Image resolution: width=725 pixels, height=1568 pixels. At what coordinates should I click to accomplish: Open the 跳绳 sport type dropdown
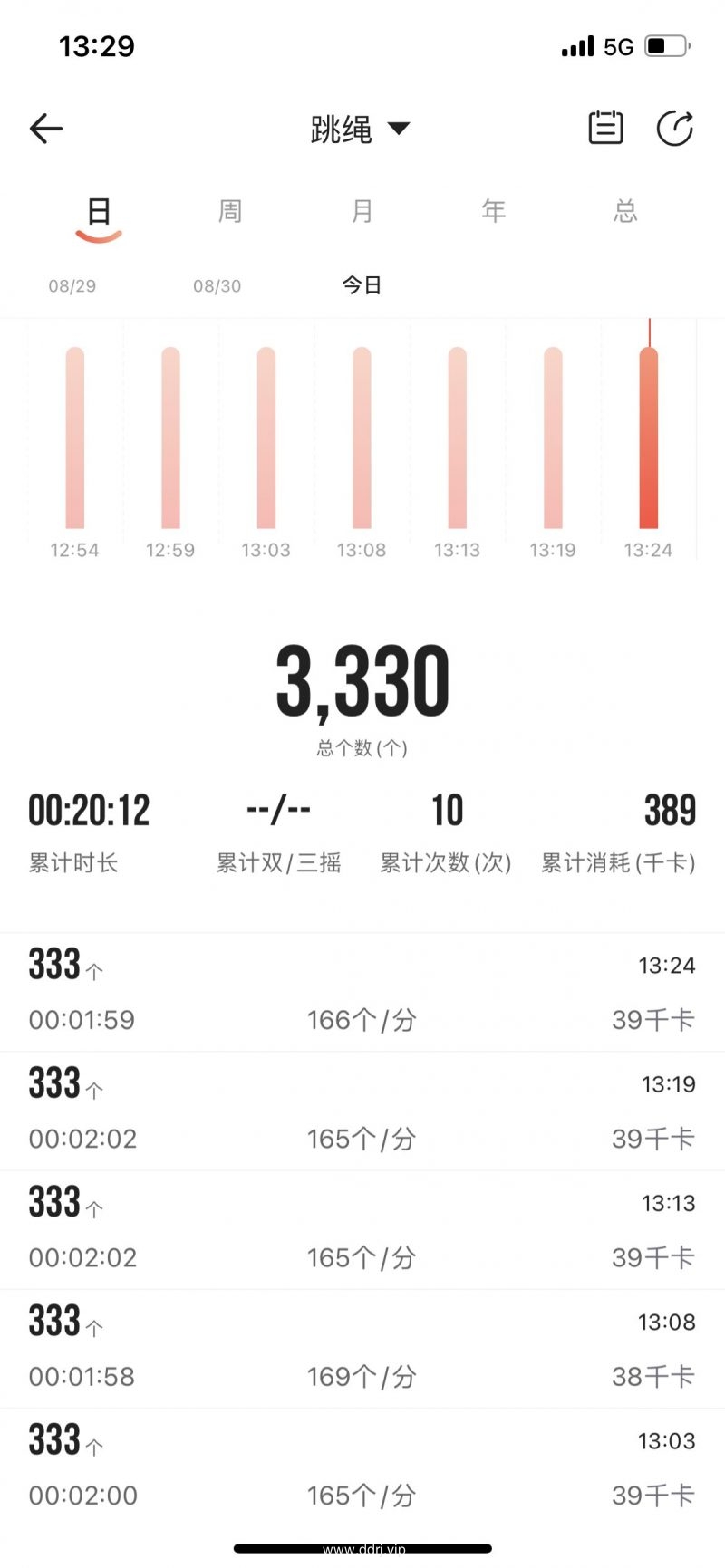pos(360,129)
